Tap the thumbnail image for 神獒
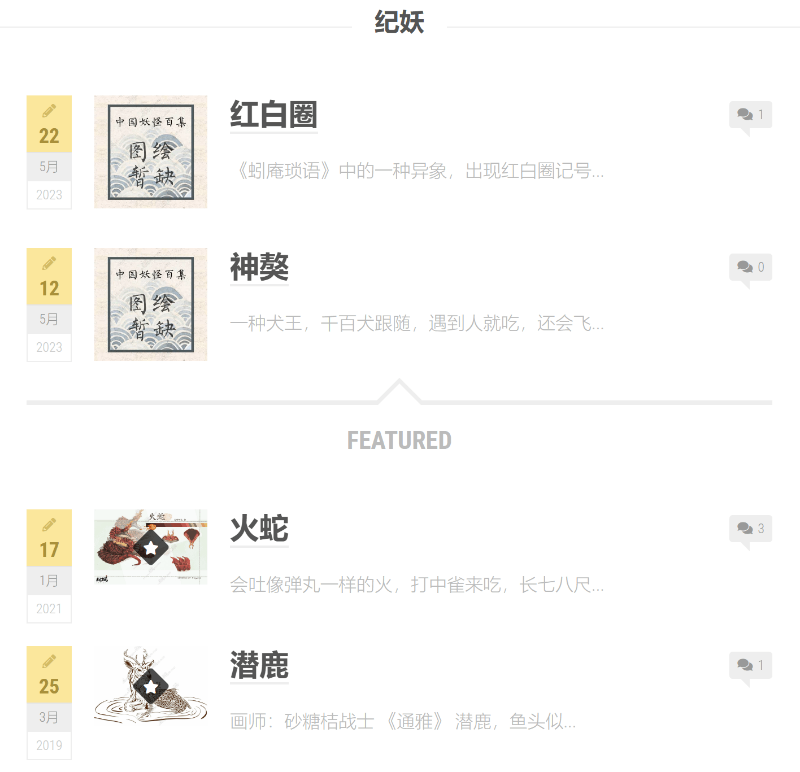Image resolution: width=800 pixels, height=772 pixels. [x=150, y=304]
